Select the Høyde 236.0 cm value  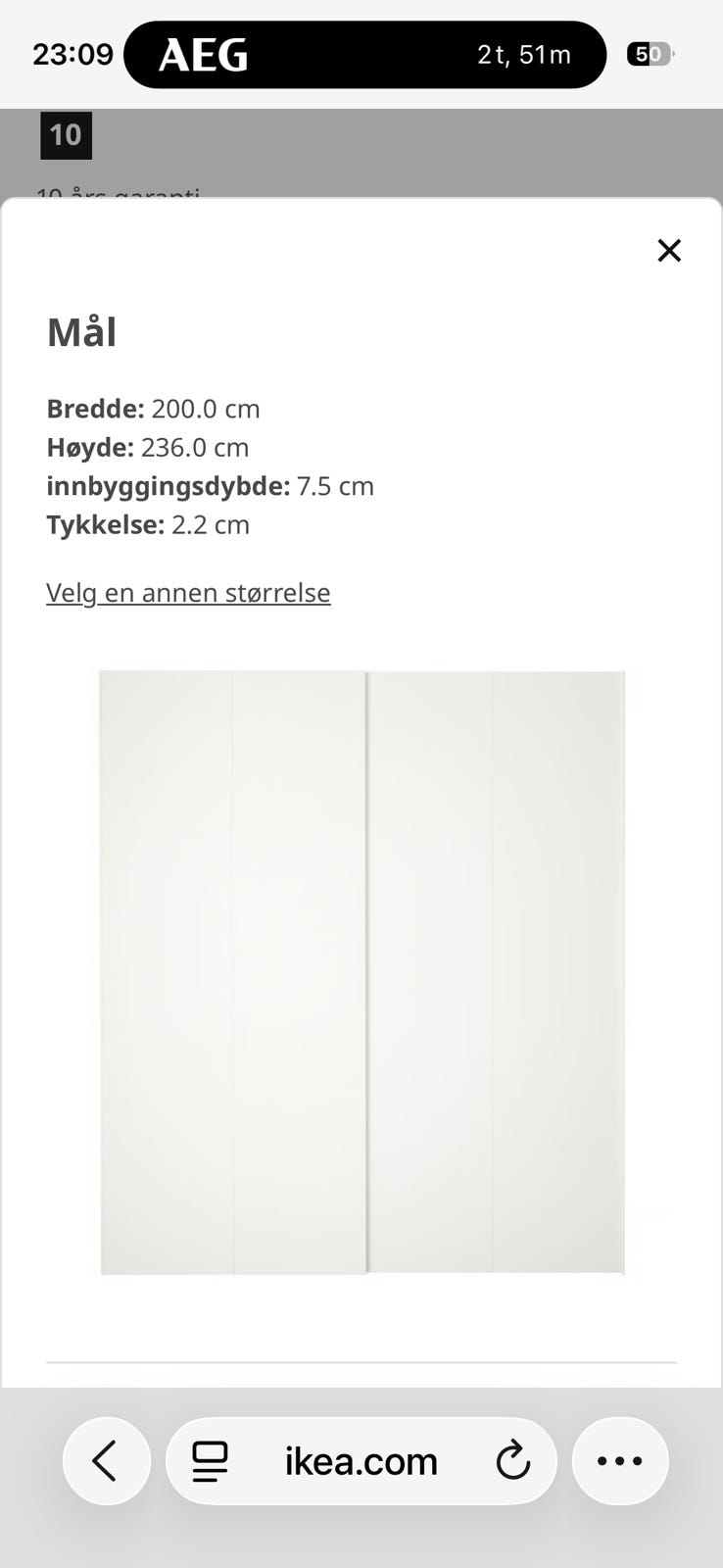tap(148, 448)
